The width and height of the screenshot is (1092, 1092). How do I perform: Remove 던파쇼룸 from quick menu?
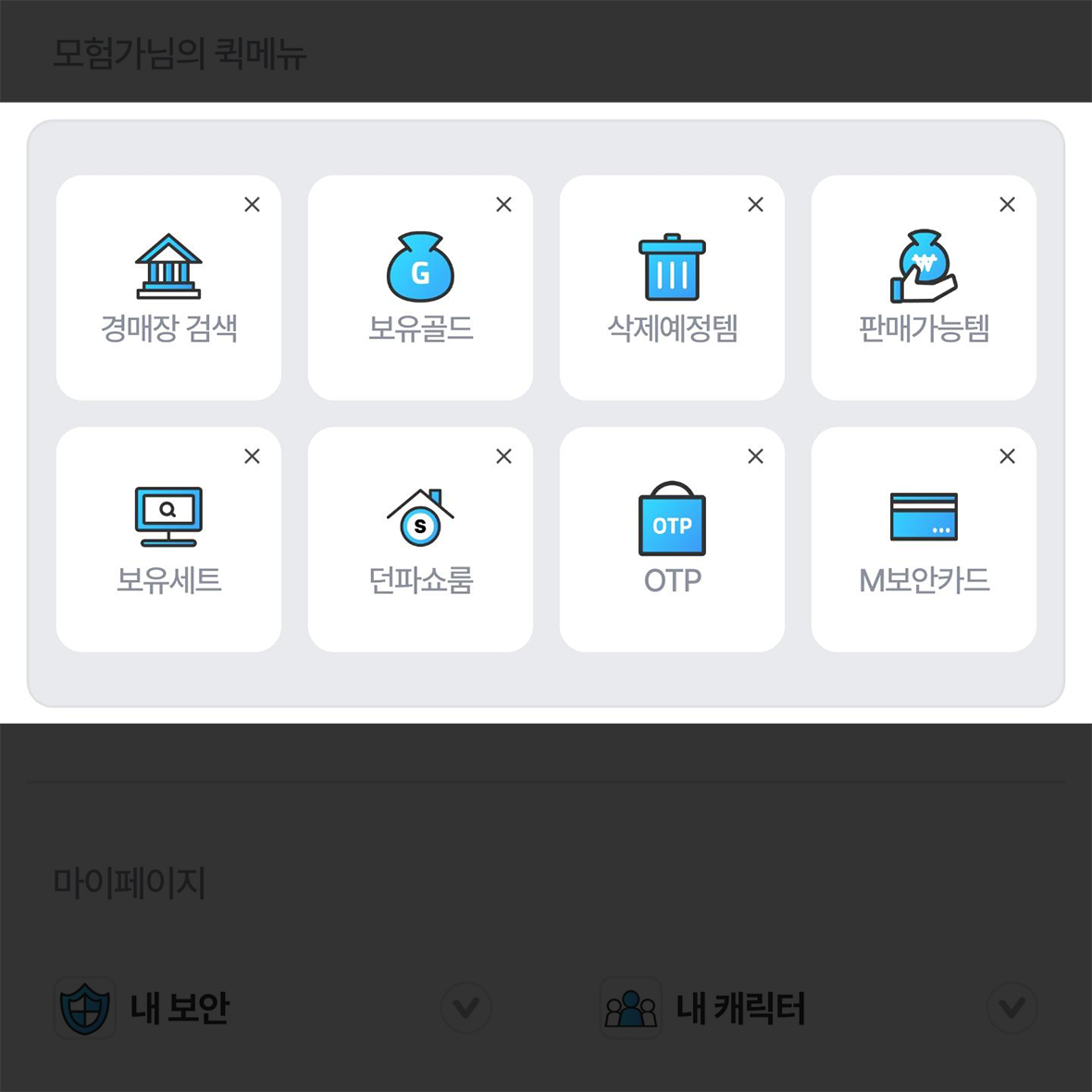(503, 456)
